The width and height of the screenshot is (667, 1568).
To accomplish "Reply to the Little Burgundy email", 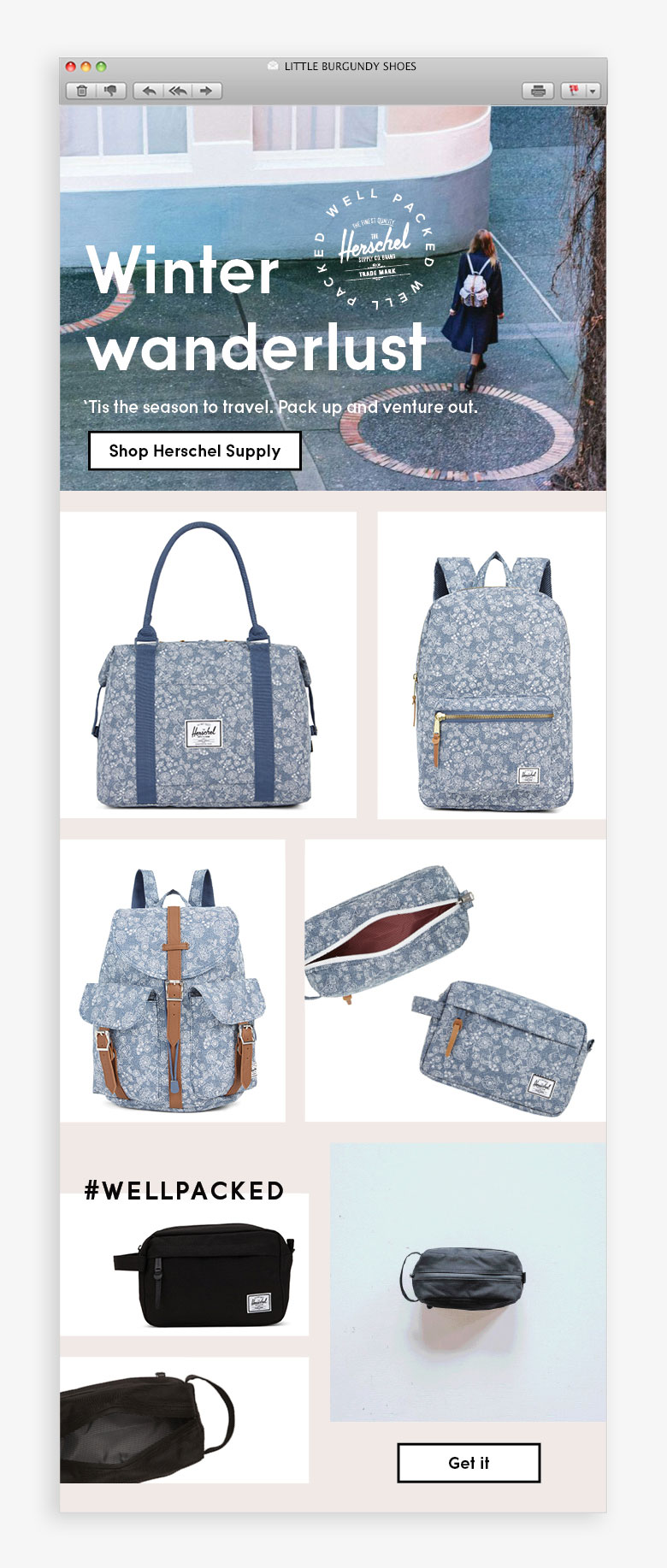I will (149, 91).
